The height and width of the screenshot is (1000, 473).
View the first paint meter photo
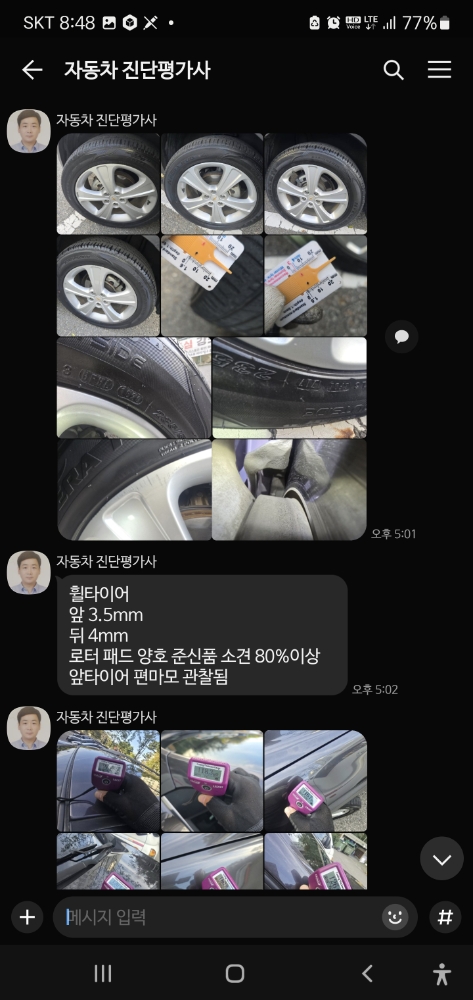pyautogui.click(x=108, y=781)
